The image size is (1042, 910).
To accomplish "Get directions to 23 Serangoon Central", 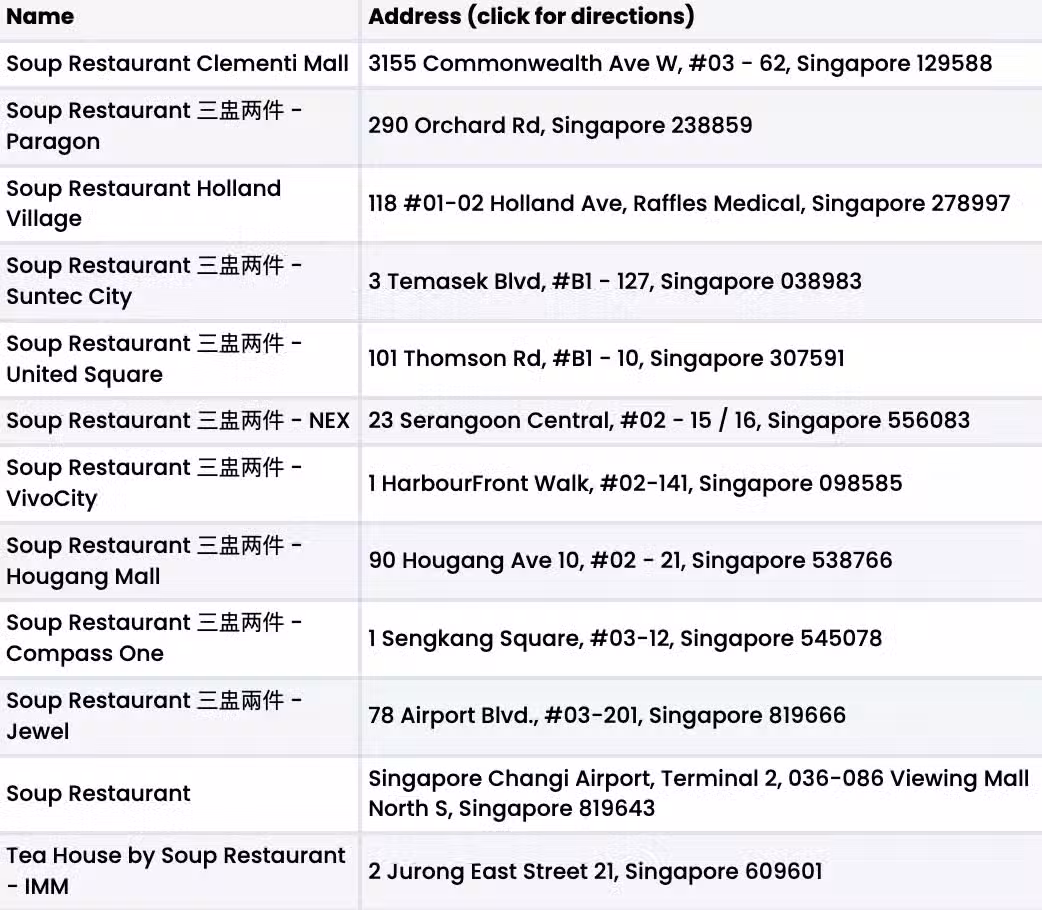I will pos(668,420).
